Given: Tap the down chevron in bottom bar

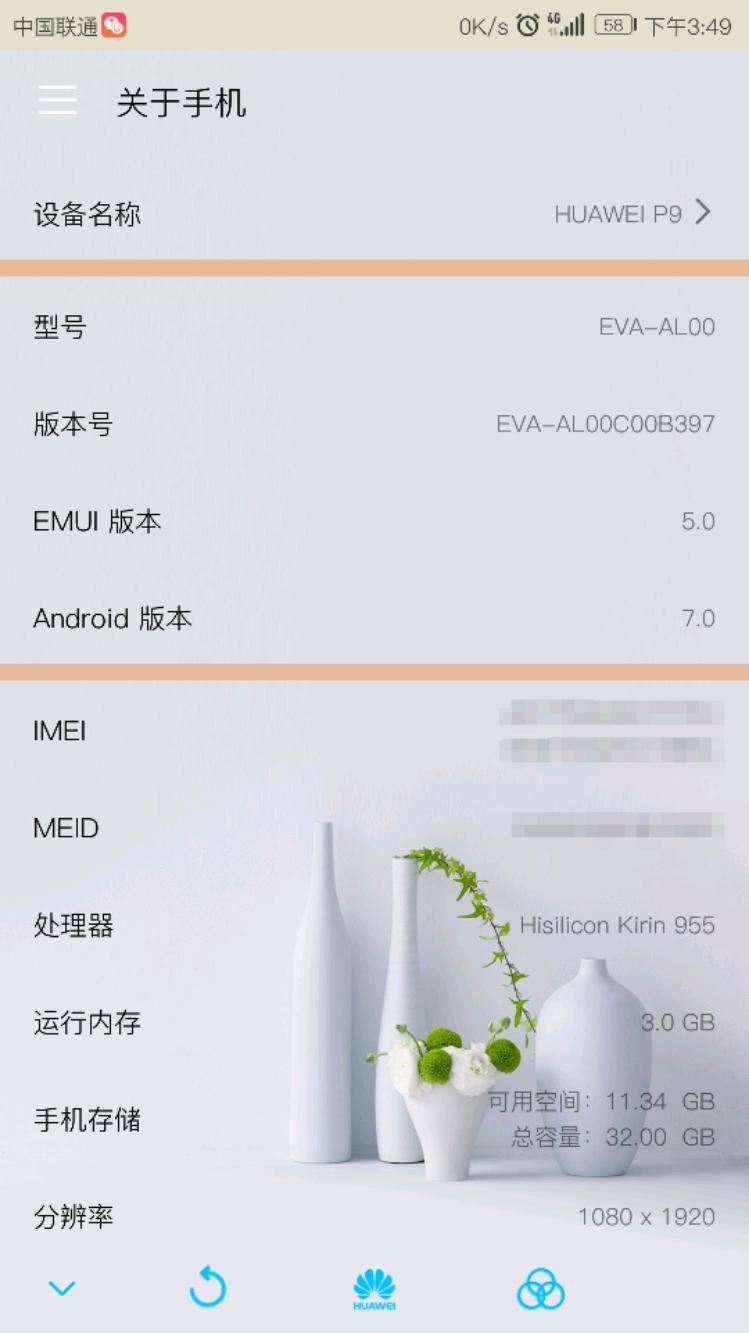Looking at the screenshot, I should click(x=62, y=1289).
